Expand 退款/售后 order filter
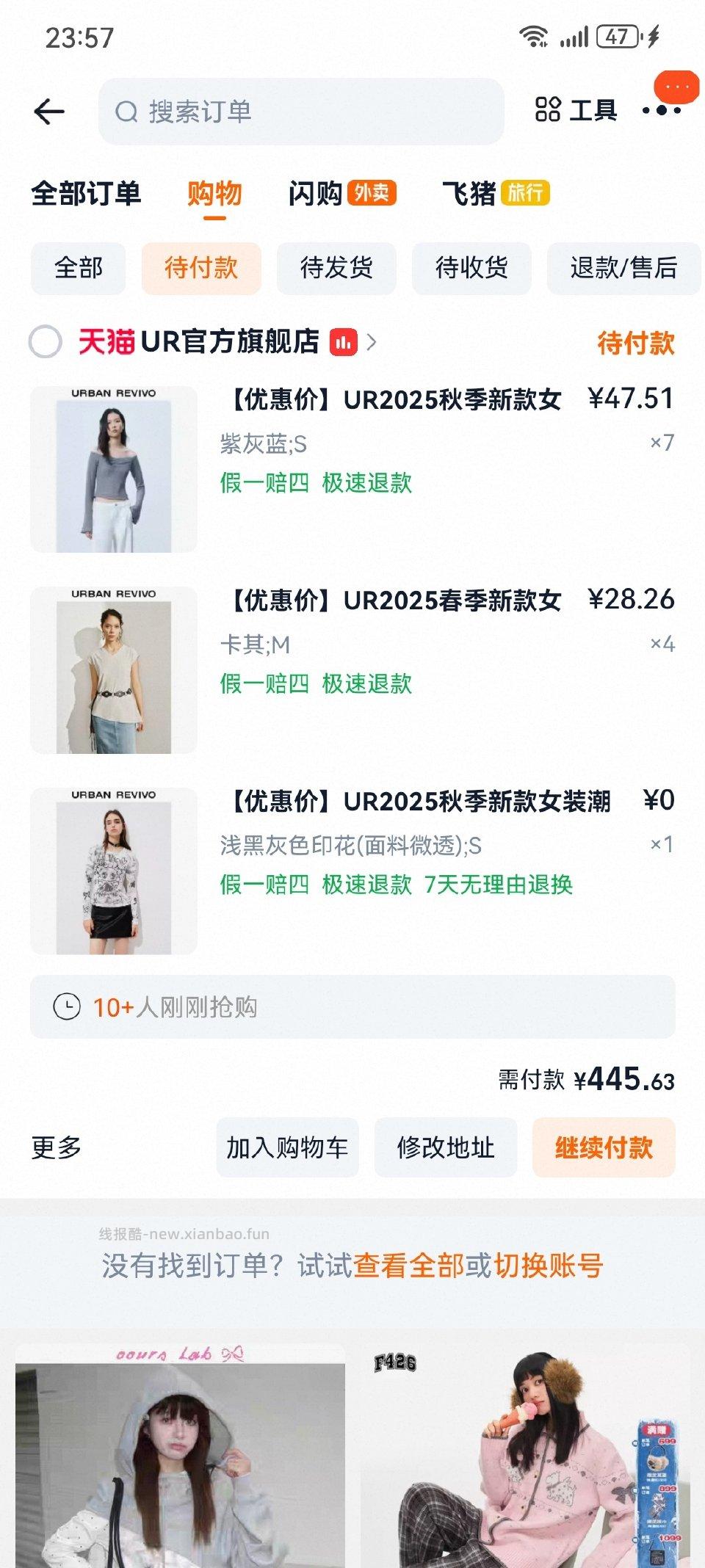 pyautogui.click(x=623, y=269)
